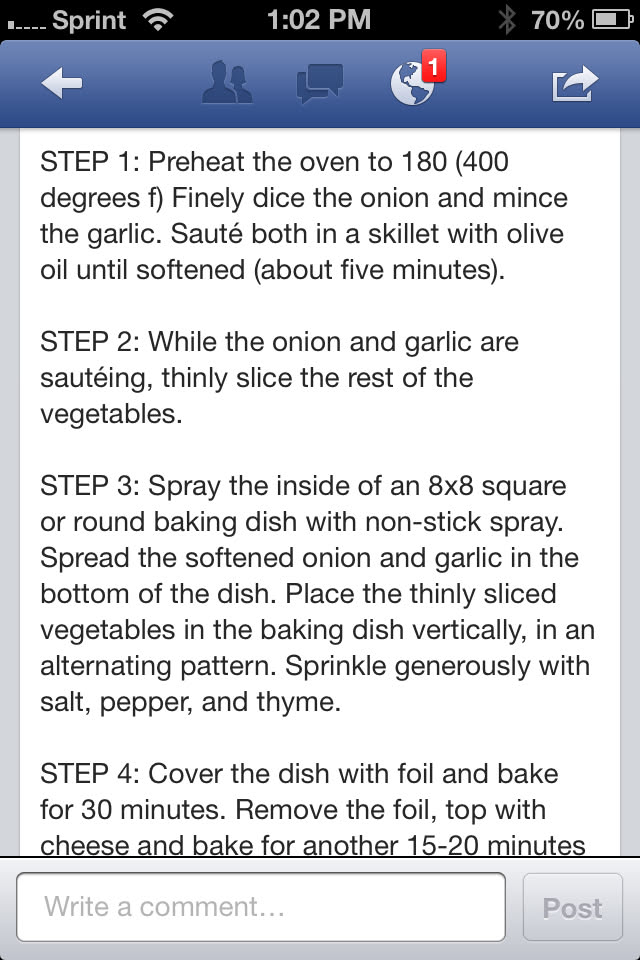Open the messages icon
640x960 pixels.
pos(320,84)
